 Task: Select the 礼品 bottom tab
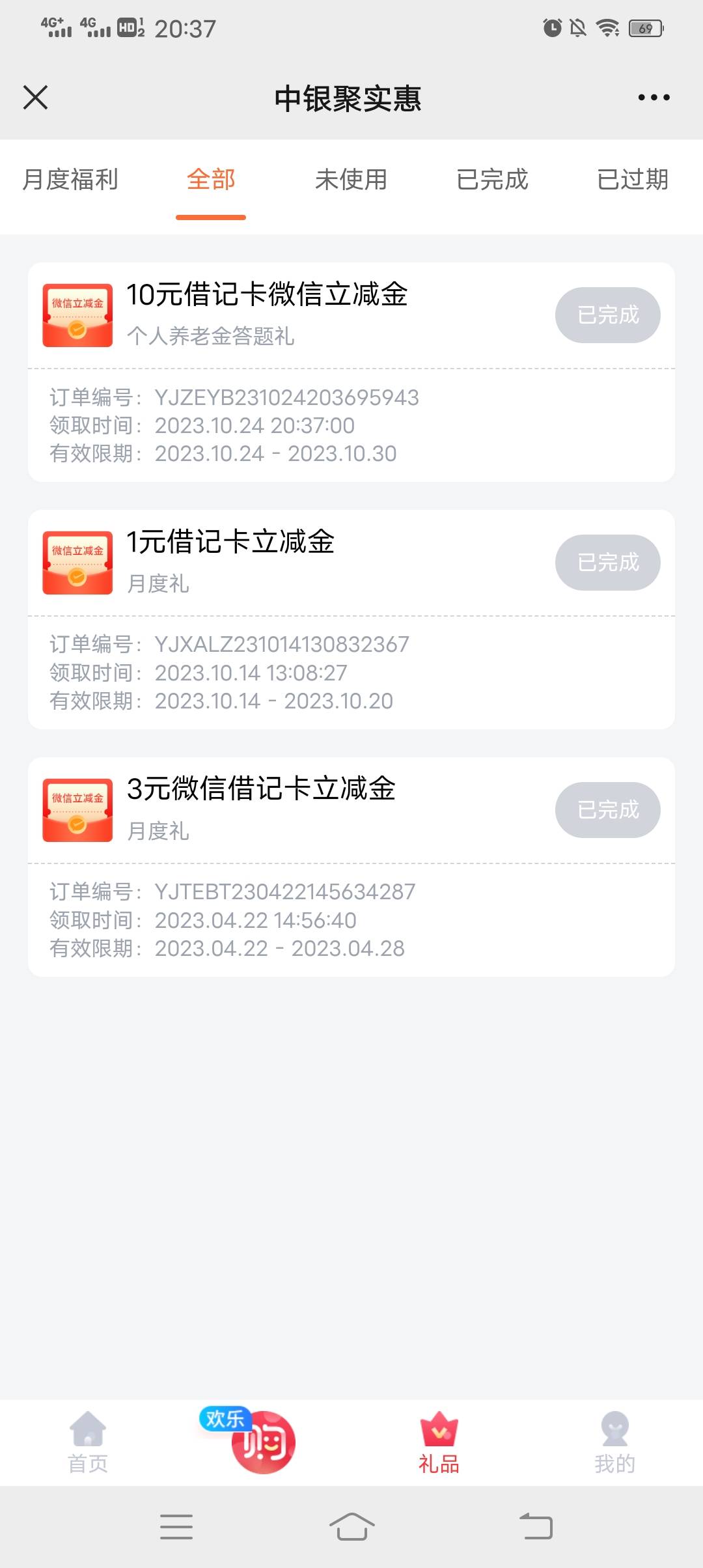tap(439, 1443)
